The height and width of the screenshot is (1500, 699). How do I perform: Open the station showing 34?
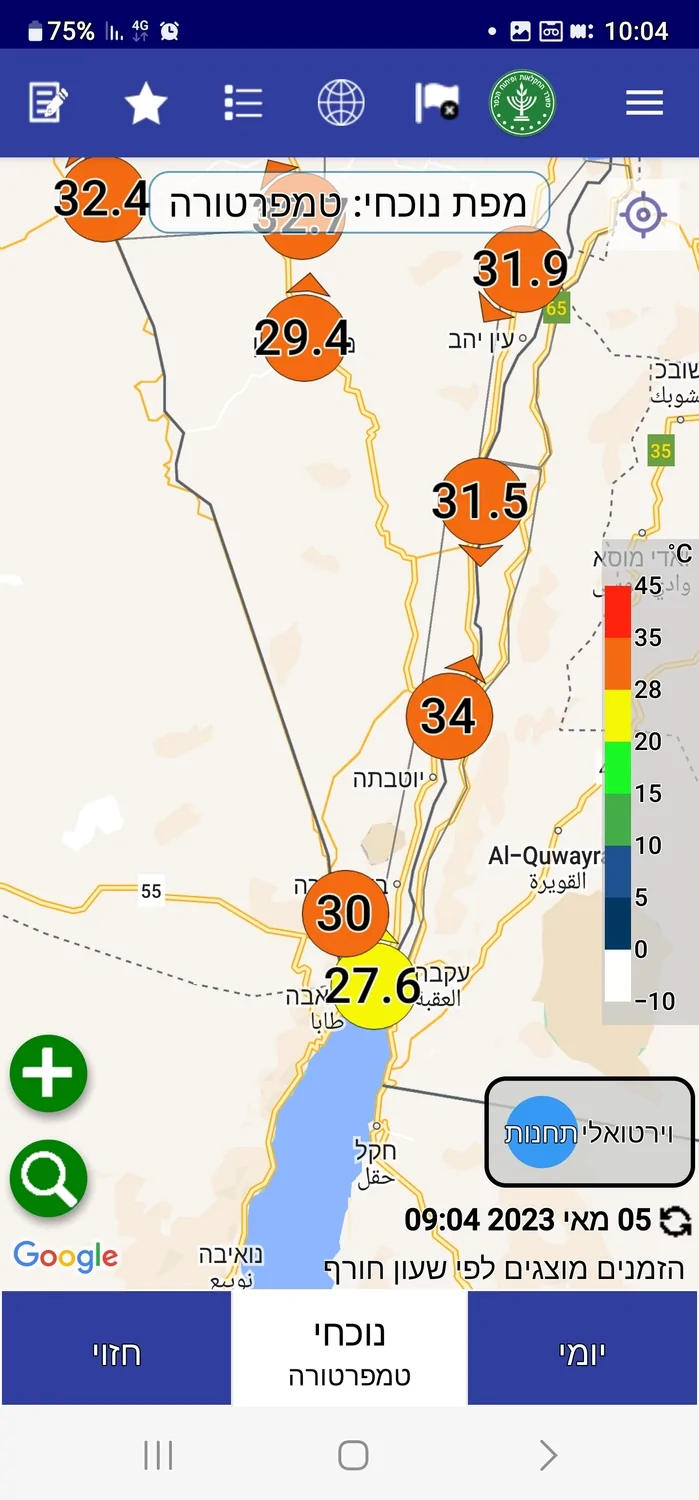tap(449, 716)
